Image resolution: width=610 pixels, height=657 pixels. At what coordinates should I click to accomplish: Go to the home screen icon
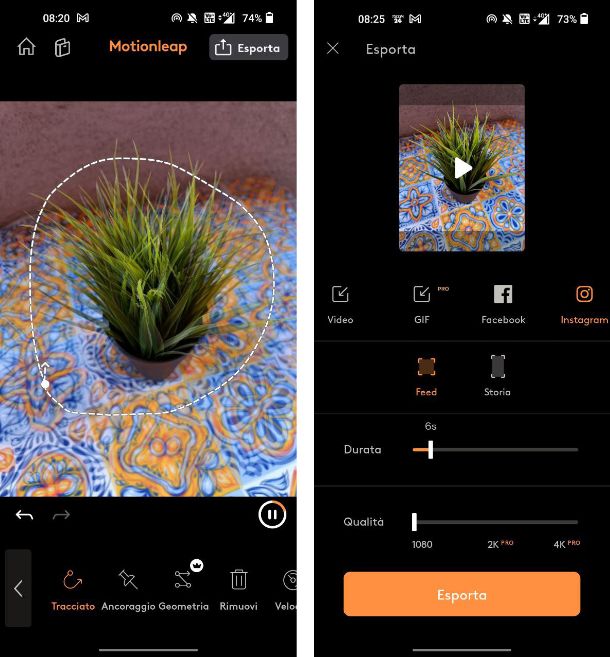click(27, 47)
